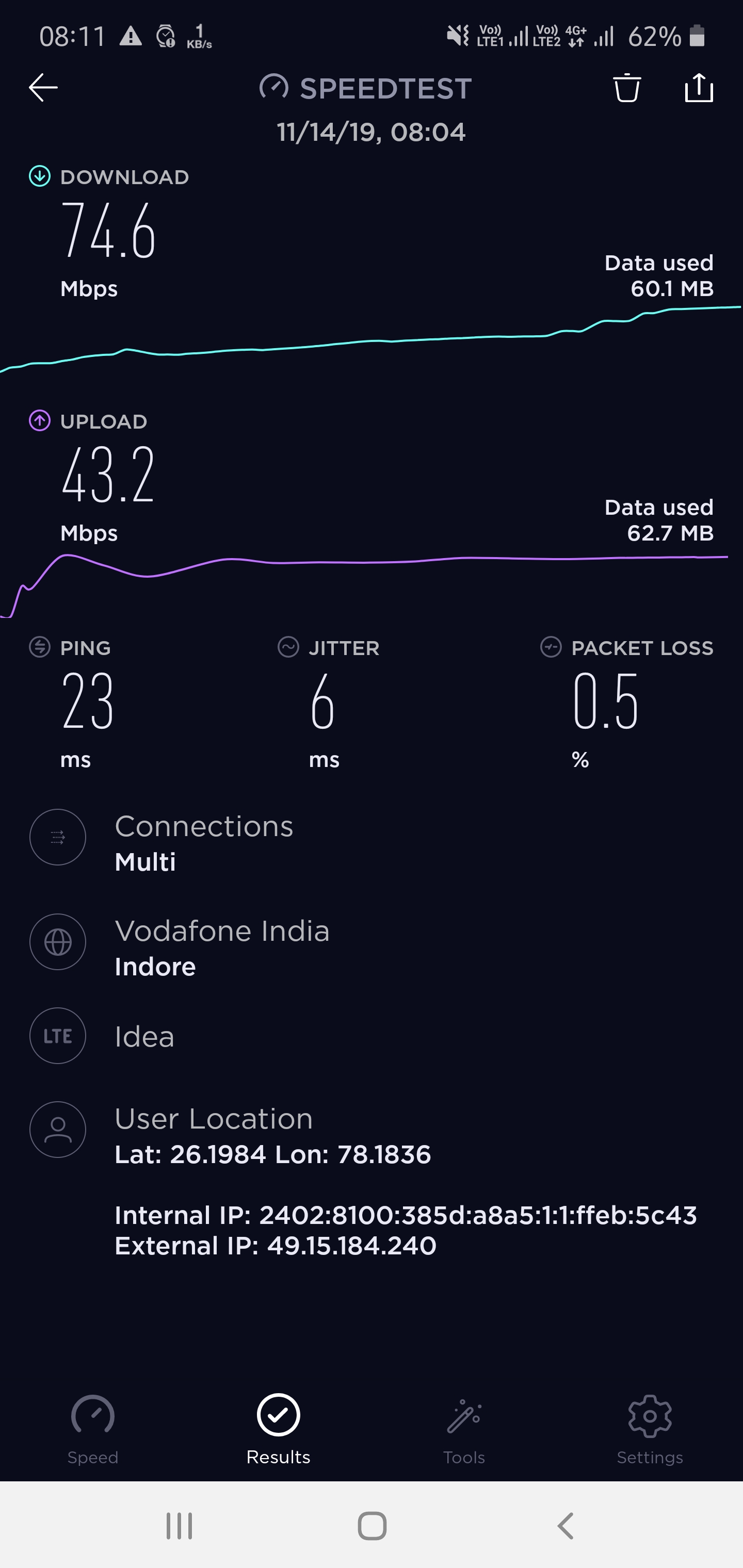Go back using the top-left arrow

pos(43,88)
